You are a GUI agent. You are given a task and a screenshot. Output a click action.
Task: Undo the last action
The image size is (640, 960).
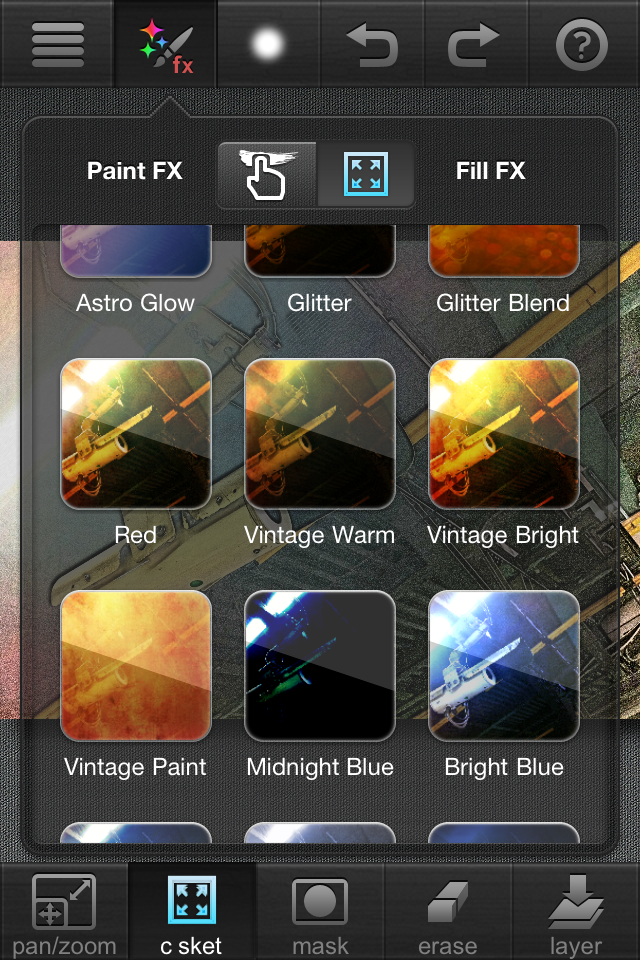point(372,44)
